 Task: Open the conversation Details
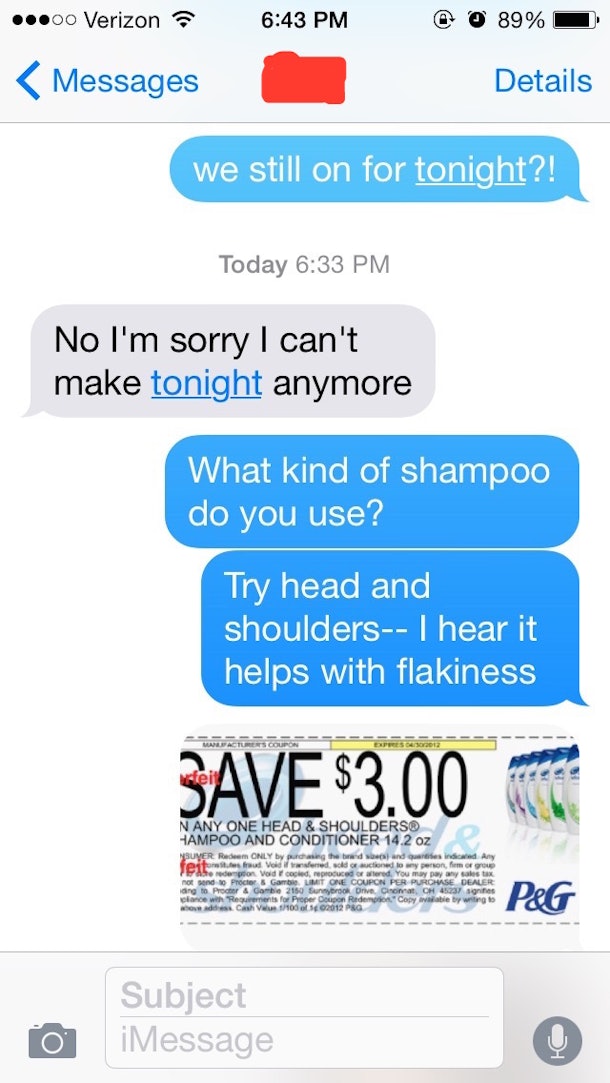[x=543, y=81]
